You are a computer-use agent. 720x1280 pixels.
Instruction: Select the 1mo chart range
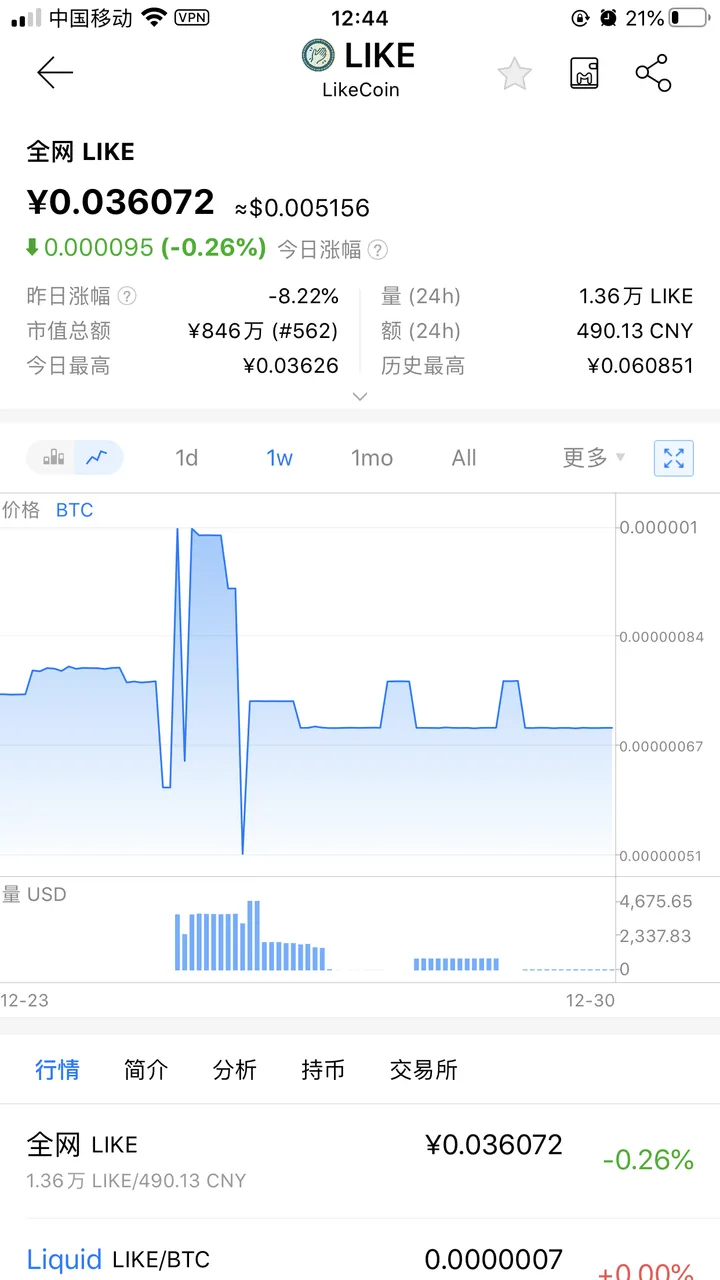coord(372,458)
